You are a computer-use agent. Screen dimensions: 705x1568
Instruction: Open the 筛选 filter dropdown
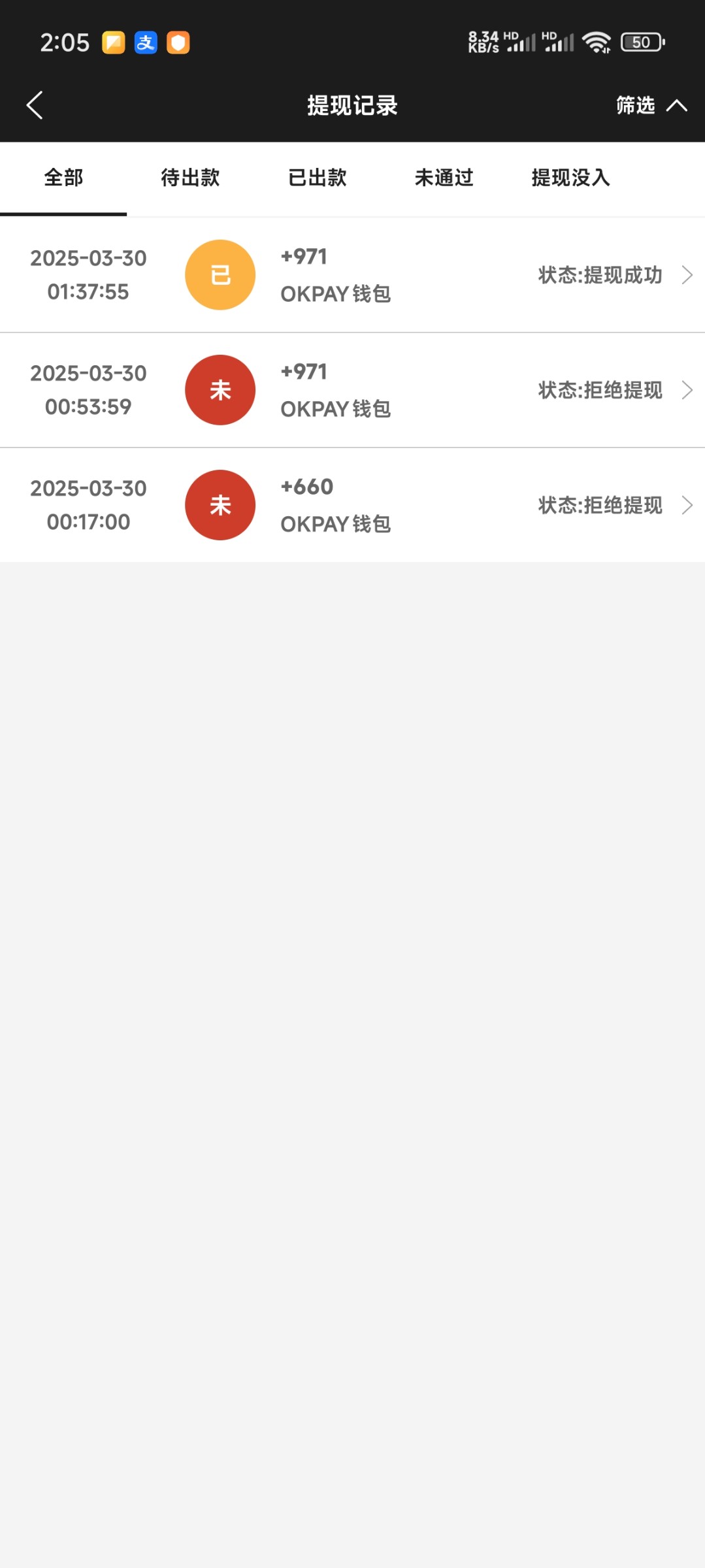tap(650, 105)
